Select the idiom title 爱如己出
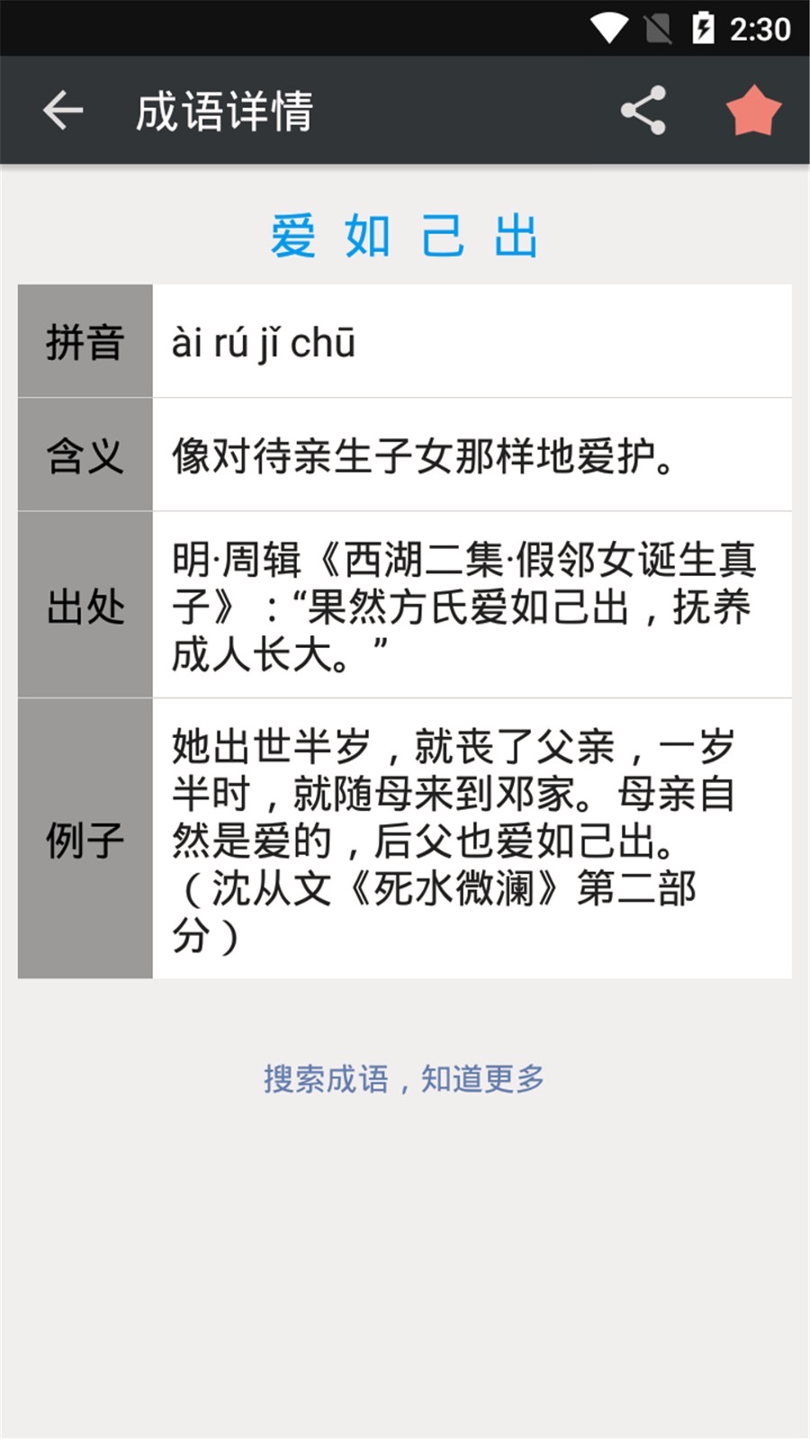Image resolution: width=810 pixels, height=1440 pixels. click(404, 235)
